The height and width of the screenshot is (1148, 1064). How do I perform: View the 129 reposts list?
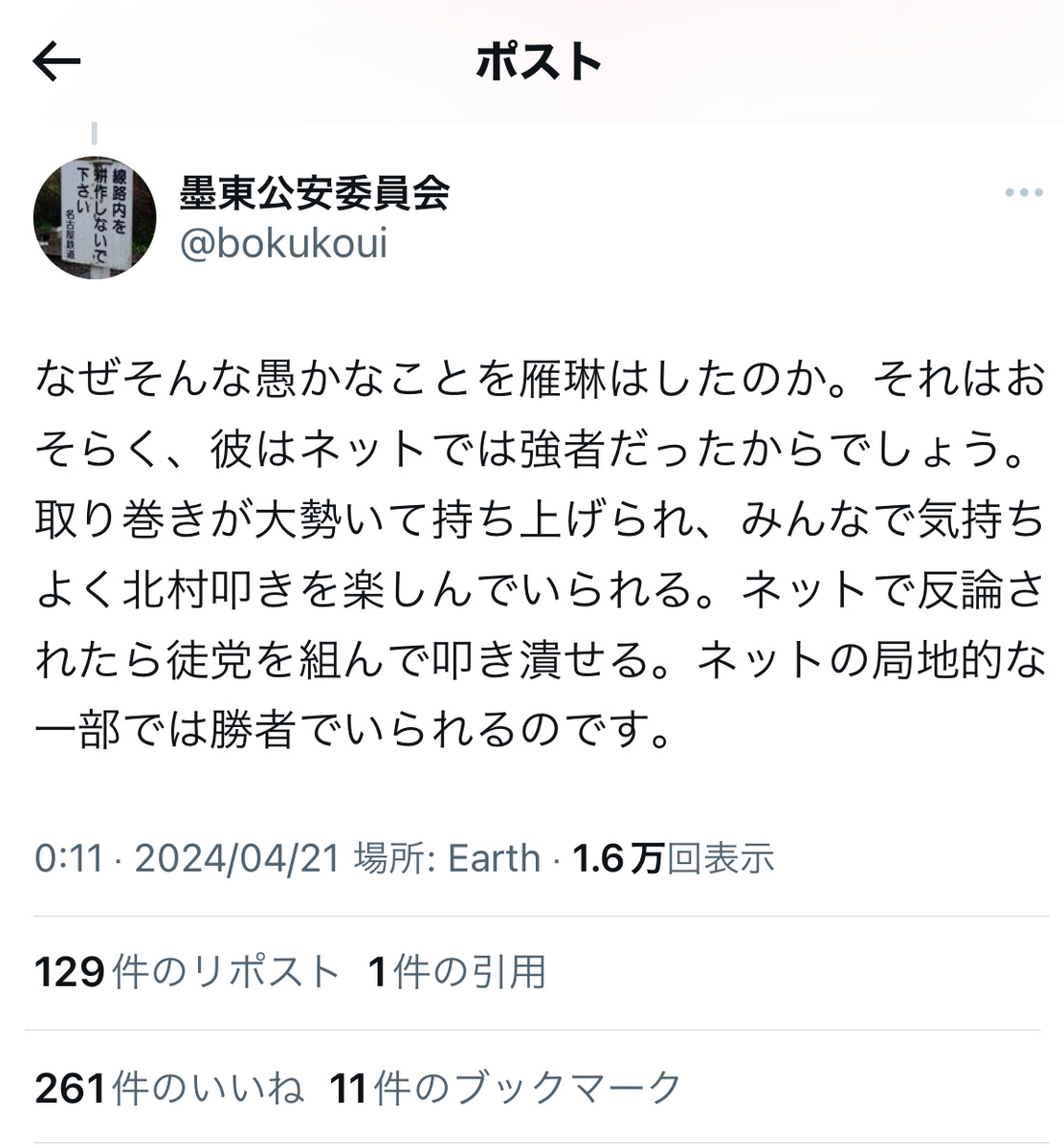187,972
